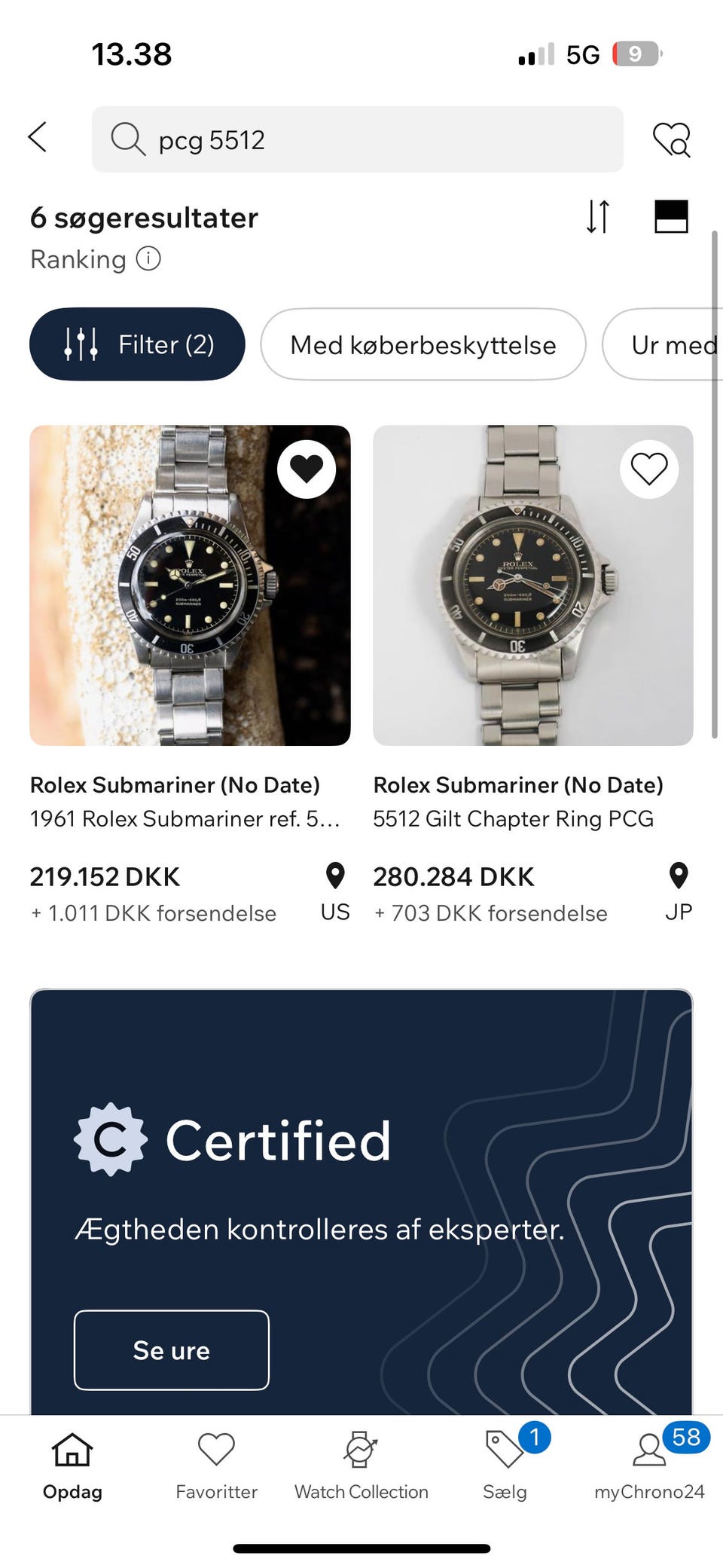Tap the back arrow to leave search results

(x=38, y=139)
